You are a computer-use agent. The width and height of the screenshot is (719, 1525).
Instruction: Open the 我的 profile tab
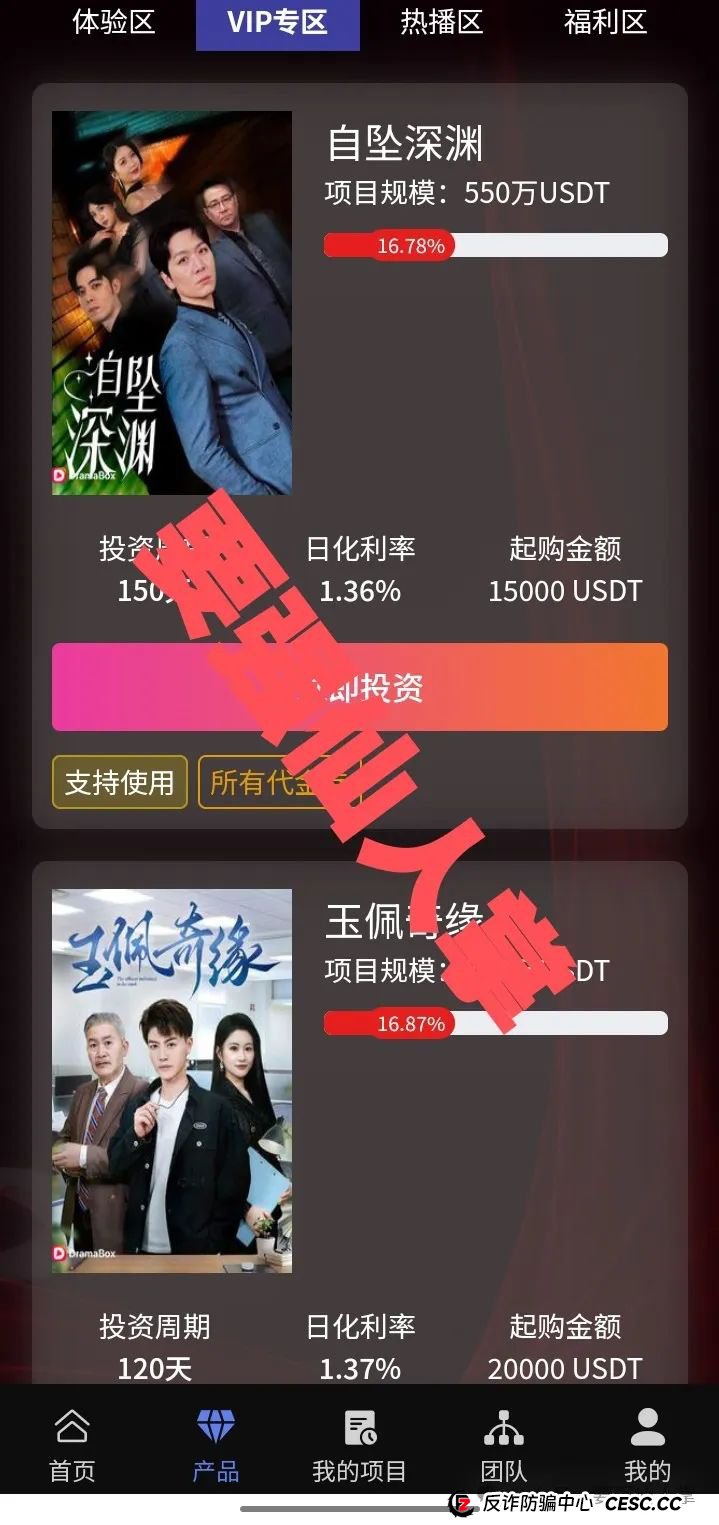647,1445
